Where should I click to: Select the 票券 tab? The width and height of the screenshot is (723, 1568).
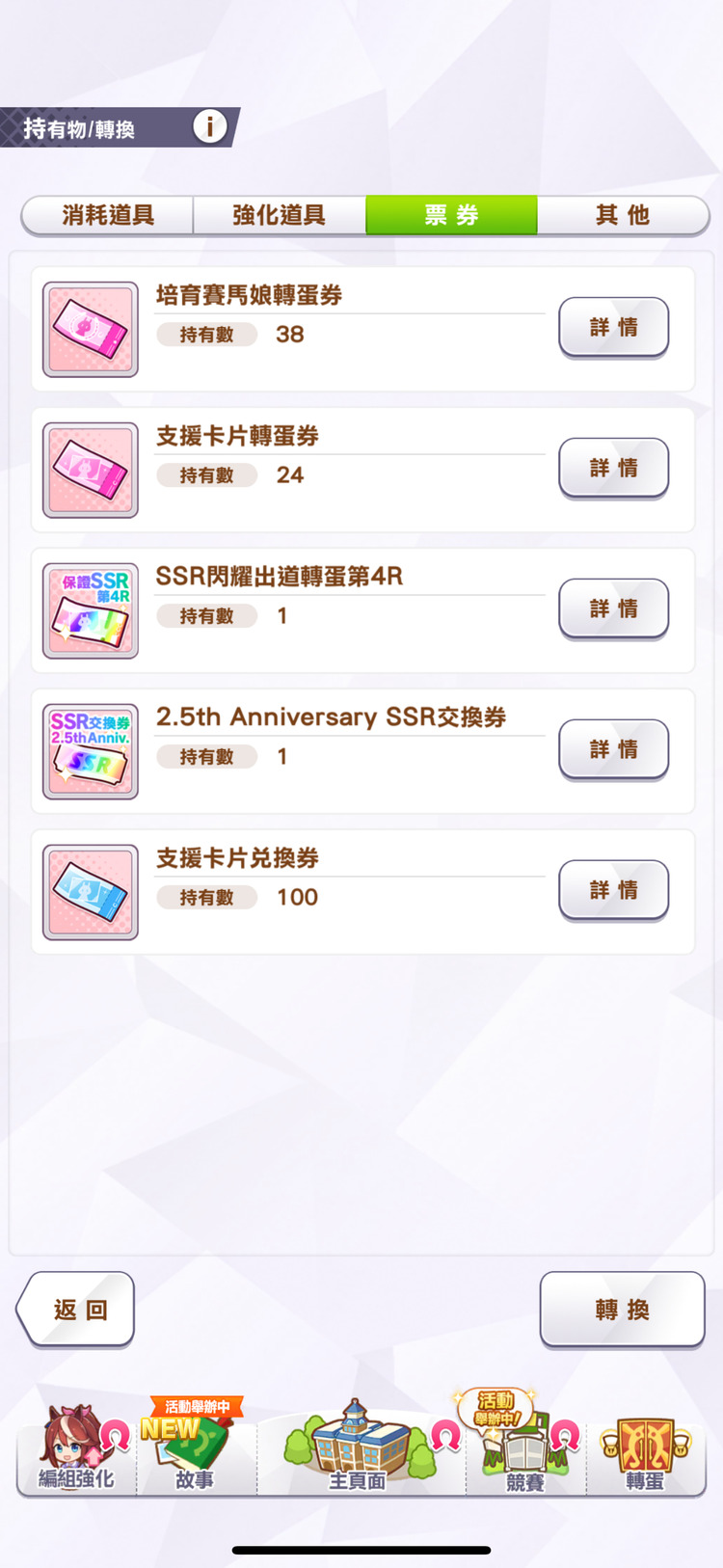click(451, 215)
